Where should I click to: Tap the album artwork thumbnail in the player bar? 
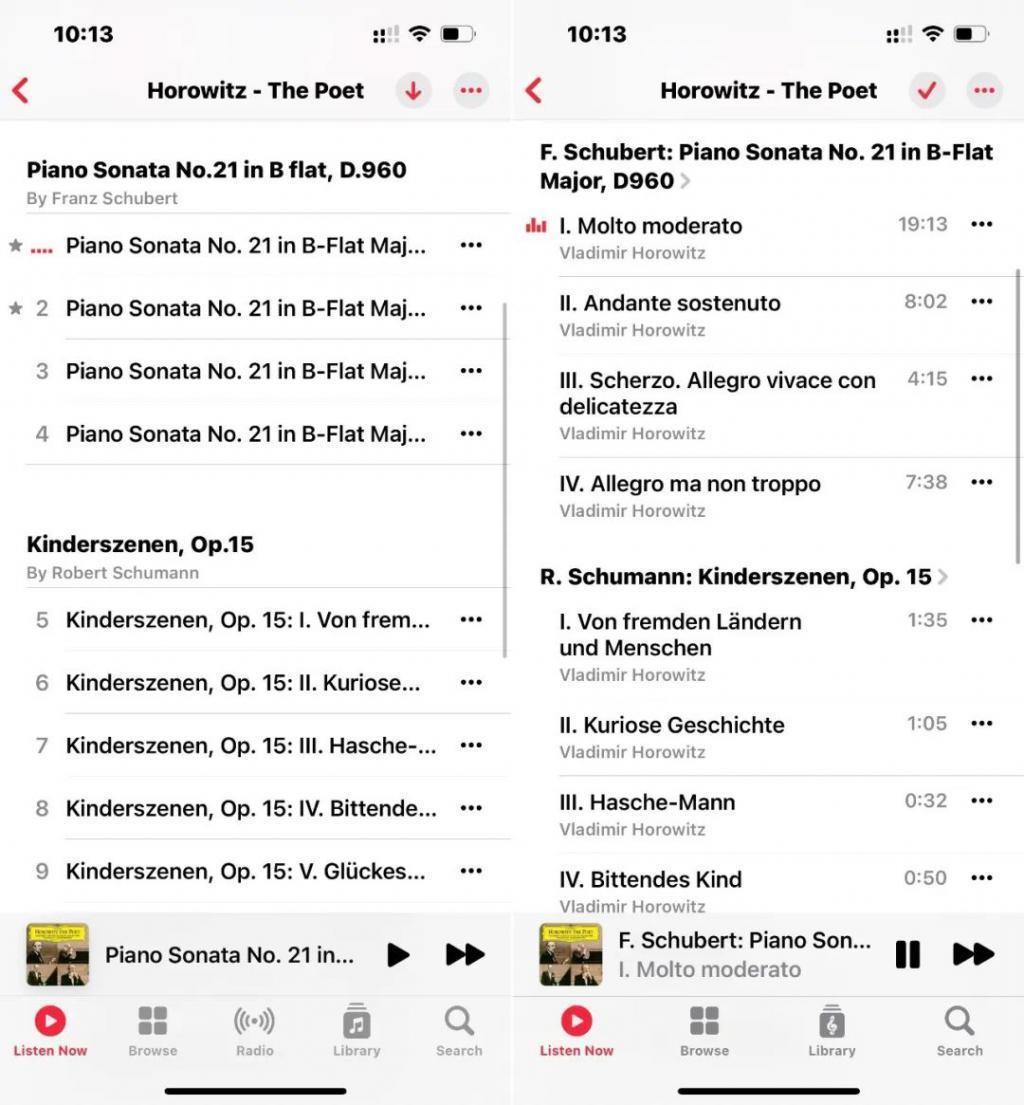tap(571, 954)
